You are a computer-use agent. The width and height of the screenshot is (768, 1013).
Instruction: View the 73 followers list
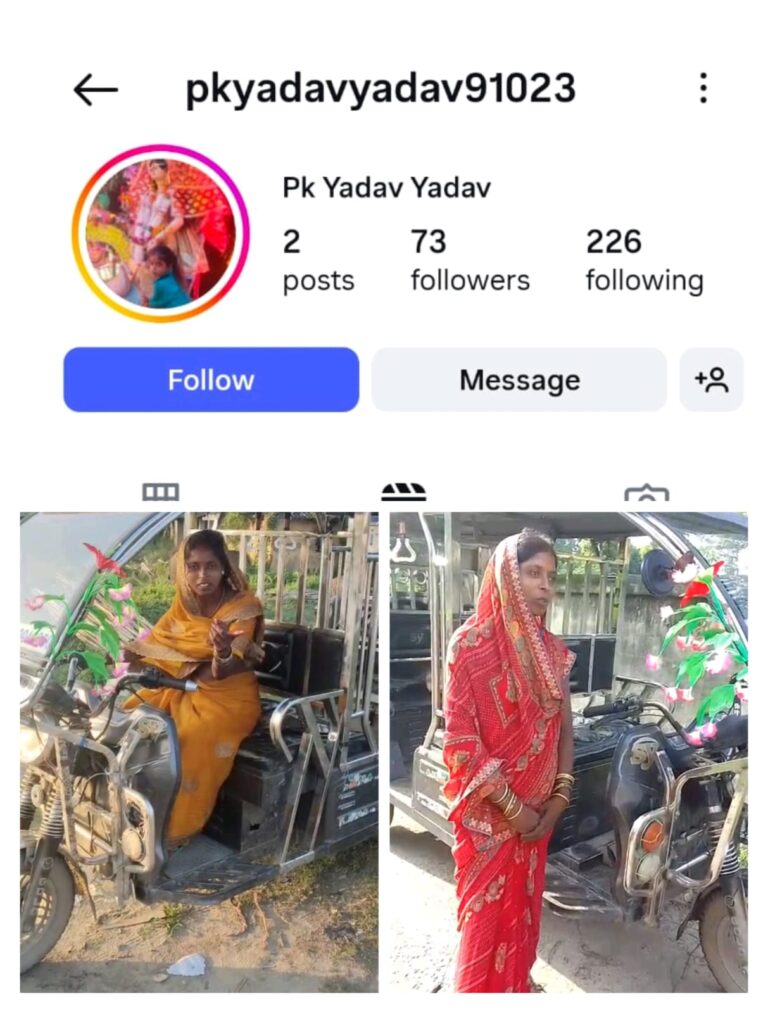[469, 260]
